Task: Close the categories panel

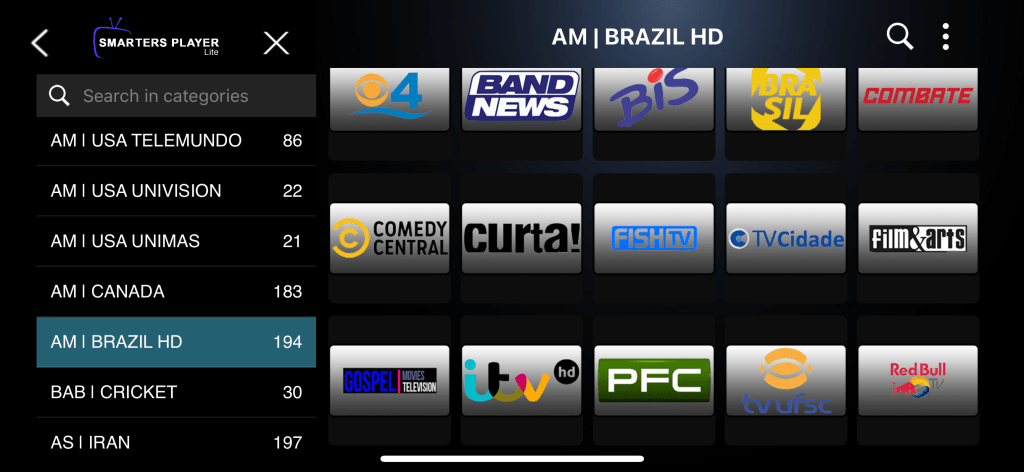Action: [276, 43]
